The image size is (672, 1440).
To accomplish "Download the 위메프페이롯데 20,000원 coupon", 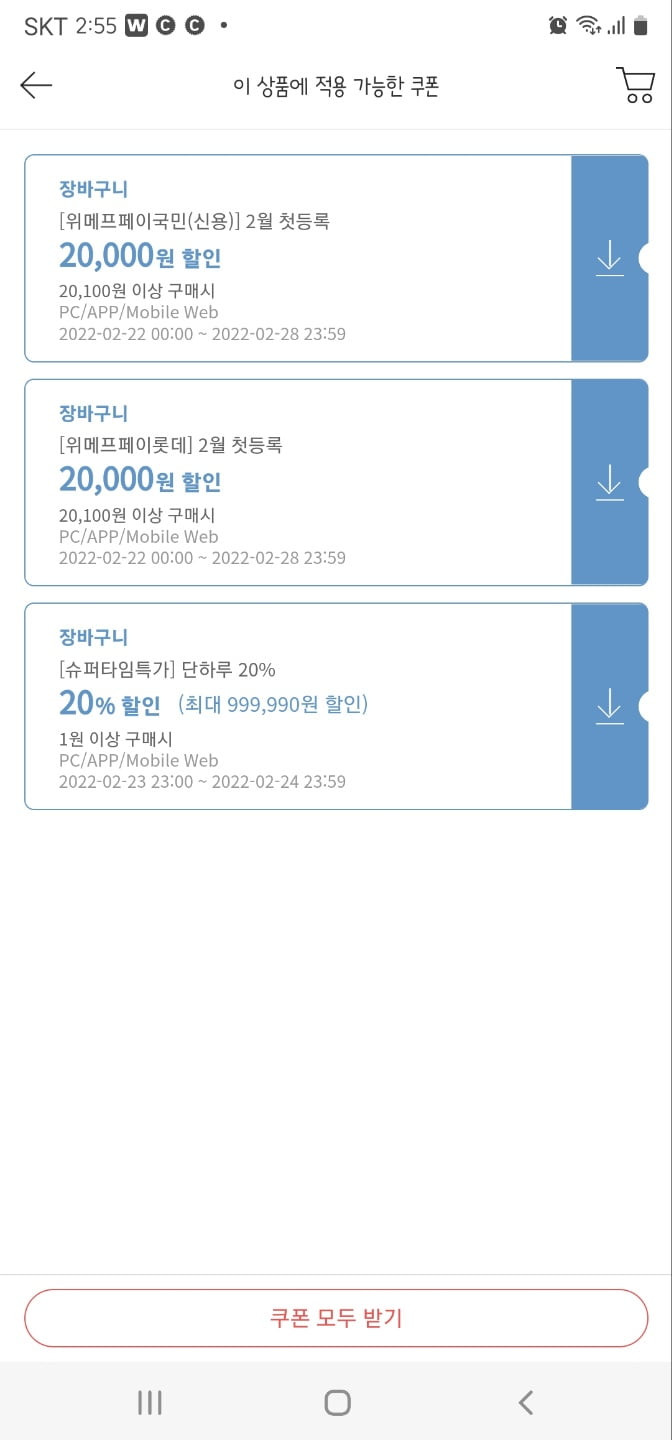I will (609, 482).
